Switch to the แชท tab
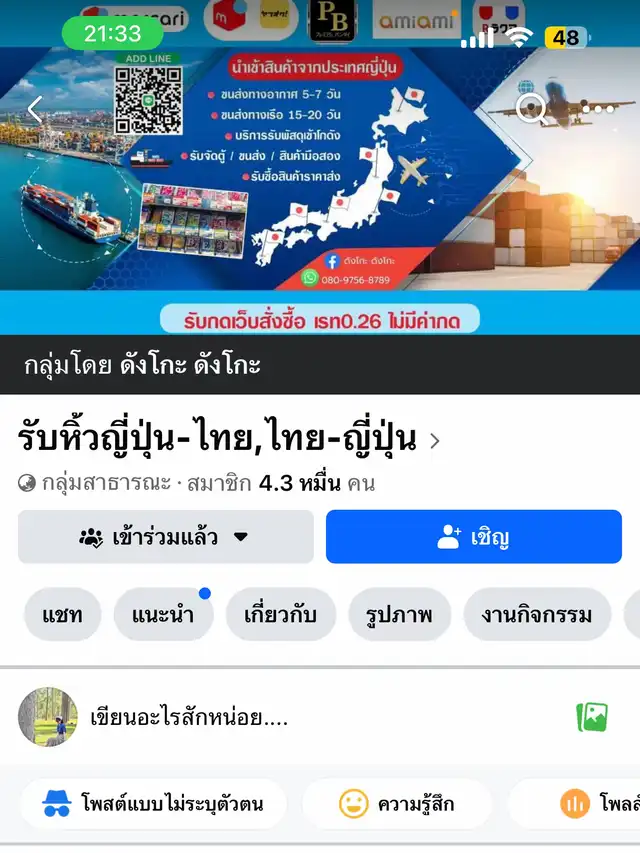Image resolution: width=640 pixels, height=853 pixels. coord(62,614)
